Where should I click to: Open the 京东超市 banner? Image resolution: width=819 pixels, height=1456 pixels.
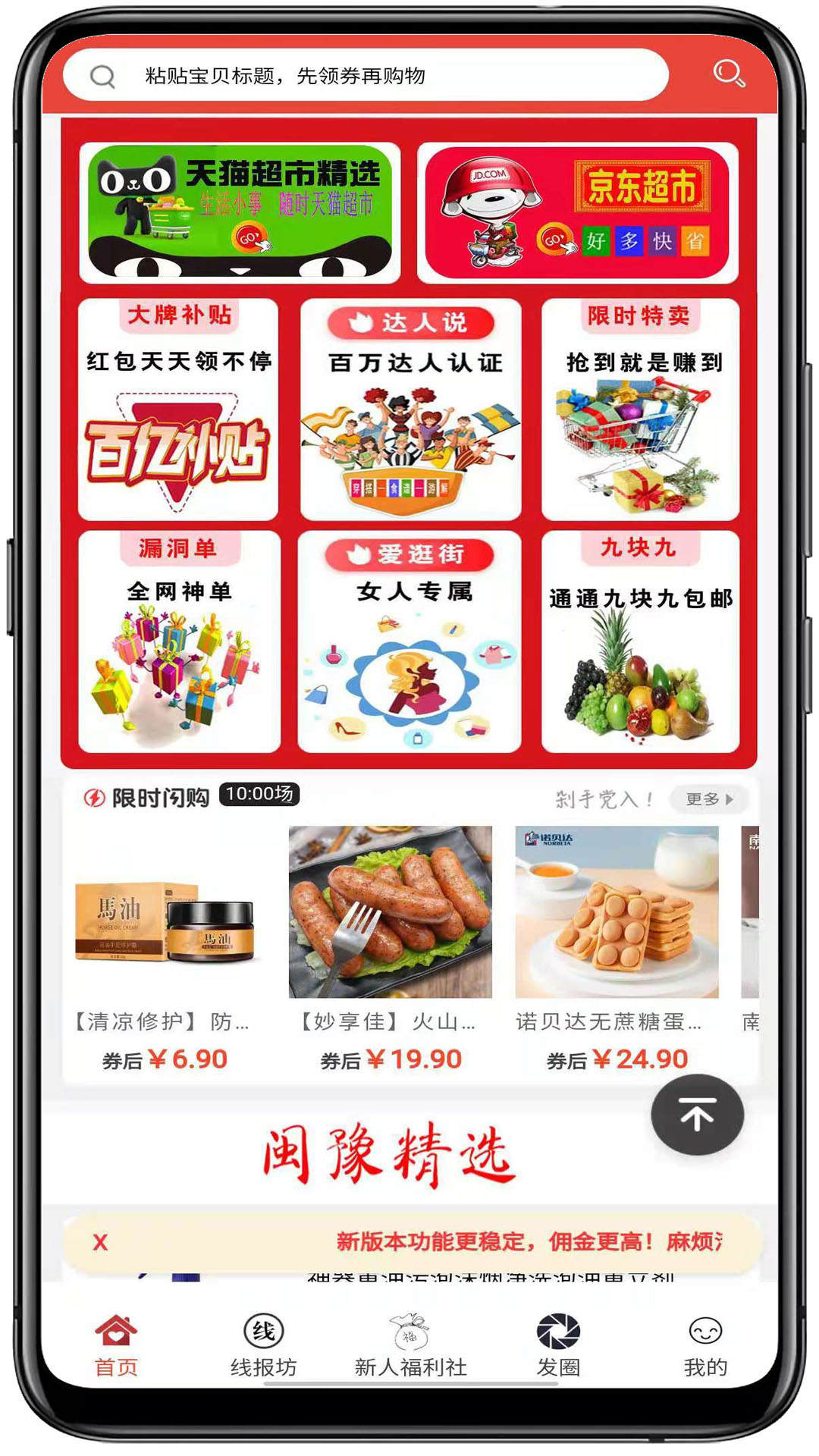click(x=578, y=212)
